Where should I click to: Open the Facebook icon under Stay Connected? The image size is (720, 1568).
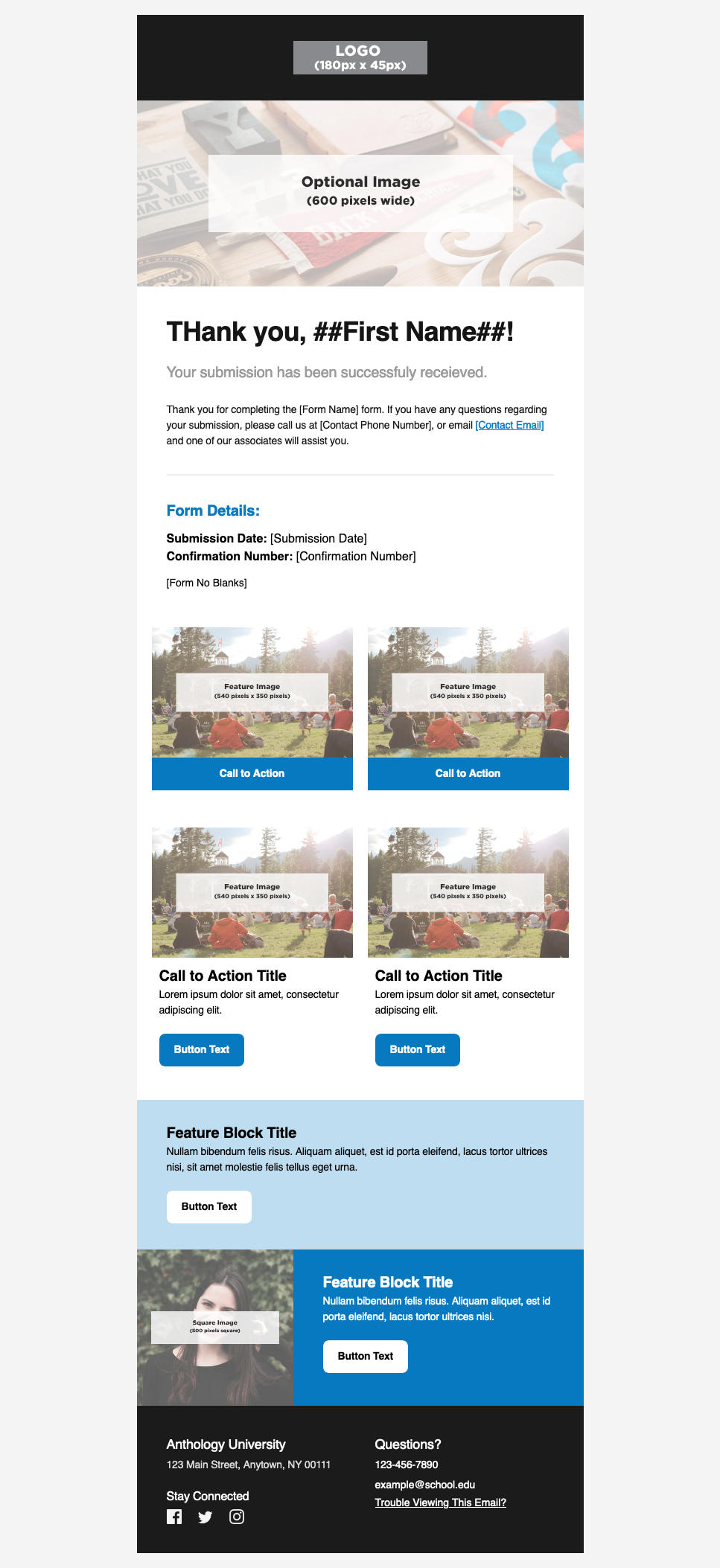click(x=174, y=1517)
